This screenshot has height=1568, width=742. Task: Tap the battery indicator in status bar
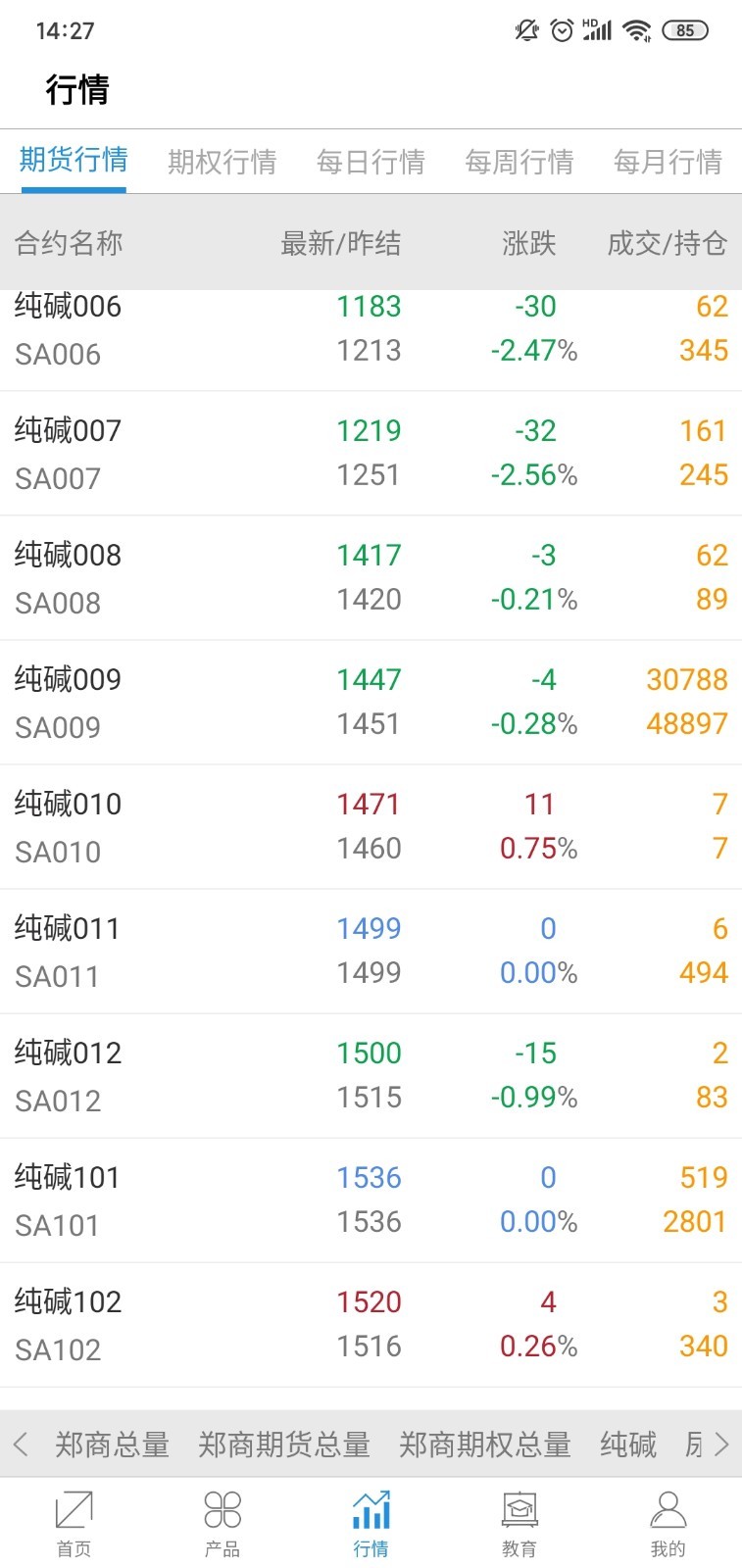point(686,30)
